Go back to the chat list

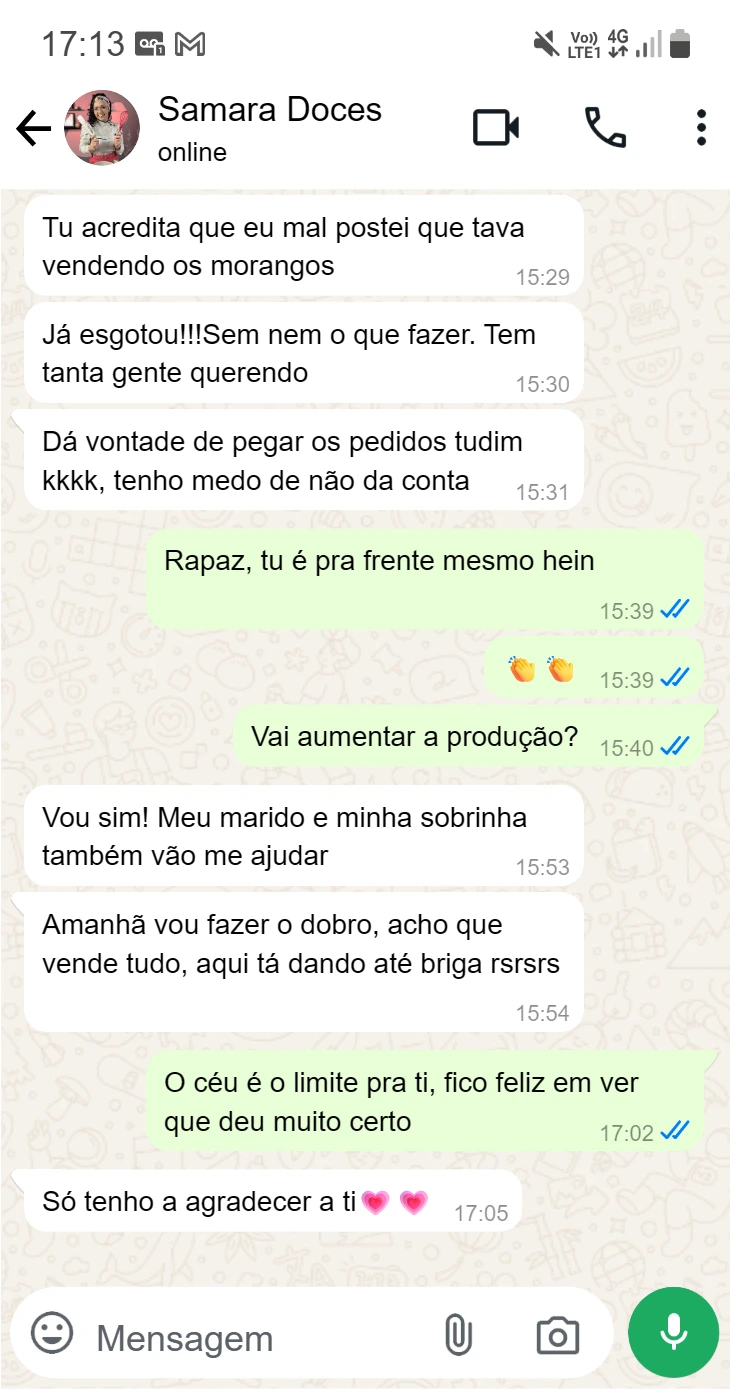click(x=33, y=128)
